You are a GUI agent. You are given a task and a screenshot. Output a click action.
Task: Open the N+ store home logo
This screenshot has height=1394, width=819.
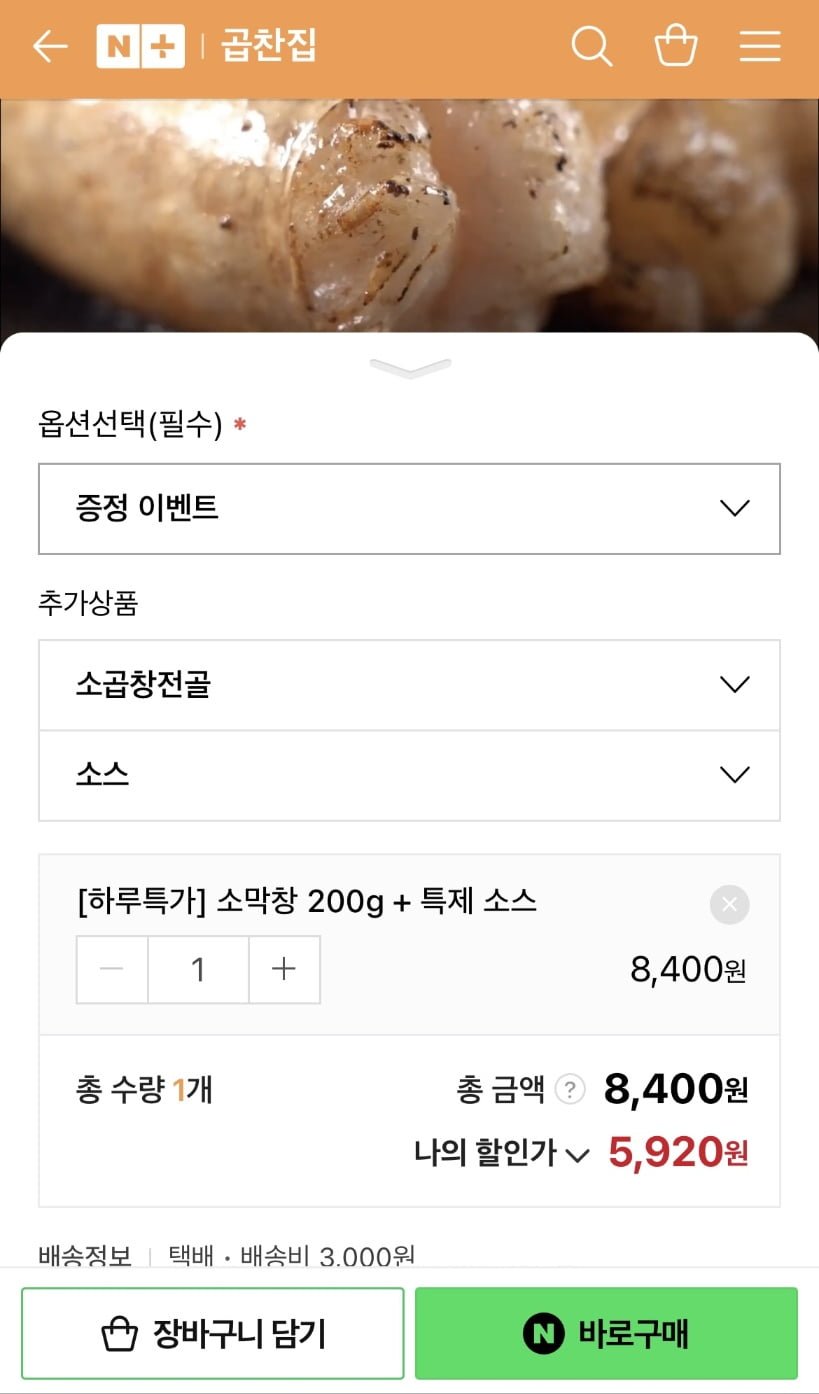click(x=140, y=47)
